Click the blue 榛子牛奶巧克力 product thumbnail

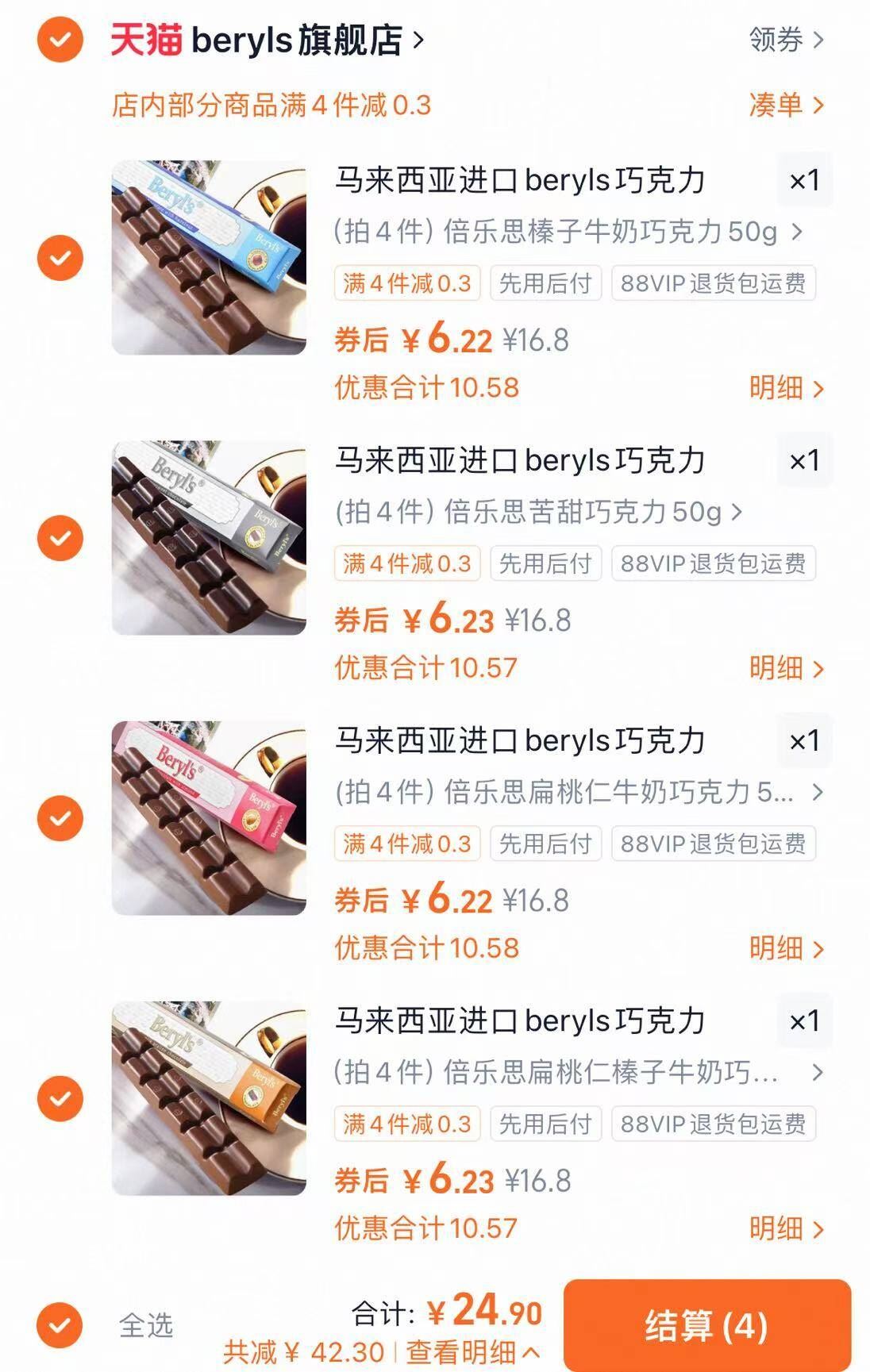point(208,256)
